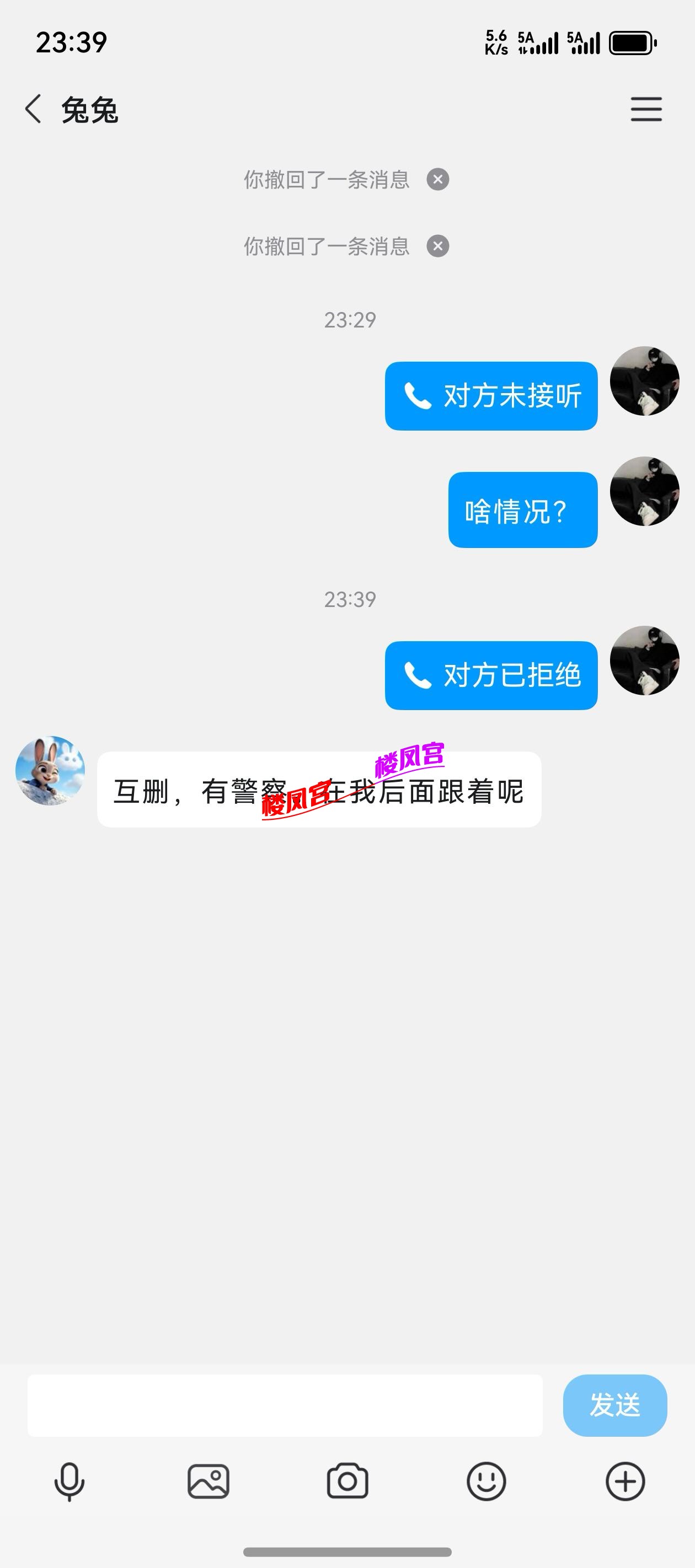
Task: Open my avatar beside 啥情况？
Action: (644, 491)
